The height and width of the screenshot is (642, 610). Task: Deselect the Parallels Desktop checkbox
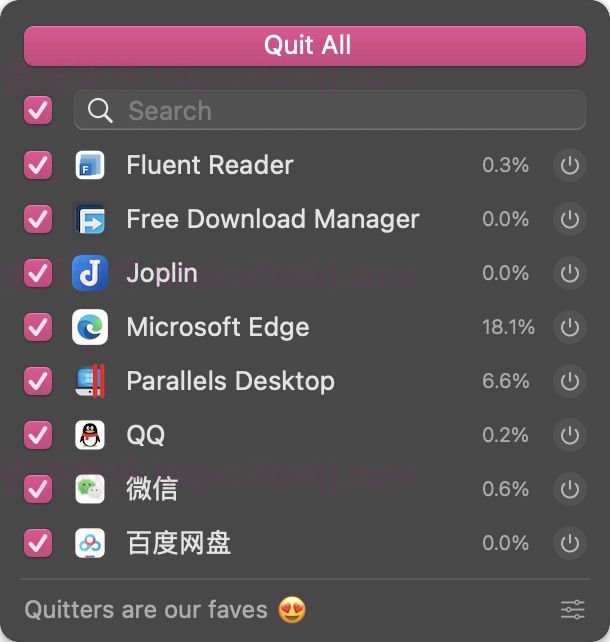pyautogui.click(x=38, y=381)
